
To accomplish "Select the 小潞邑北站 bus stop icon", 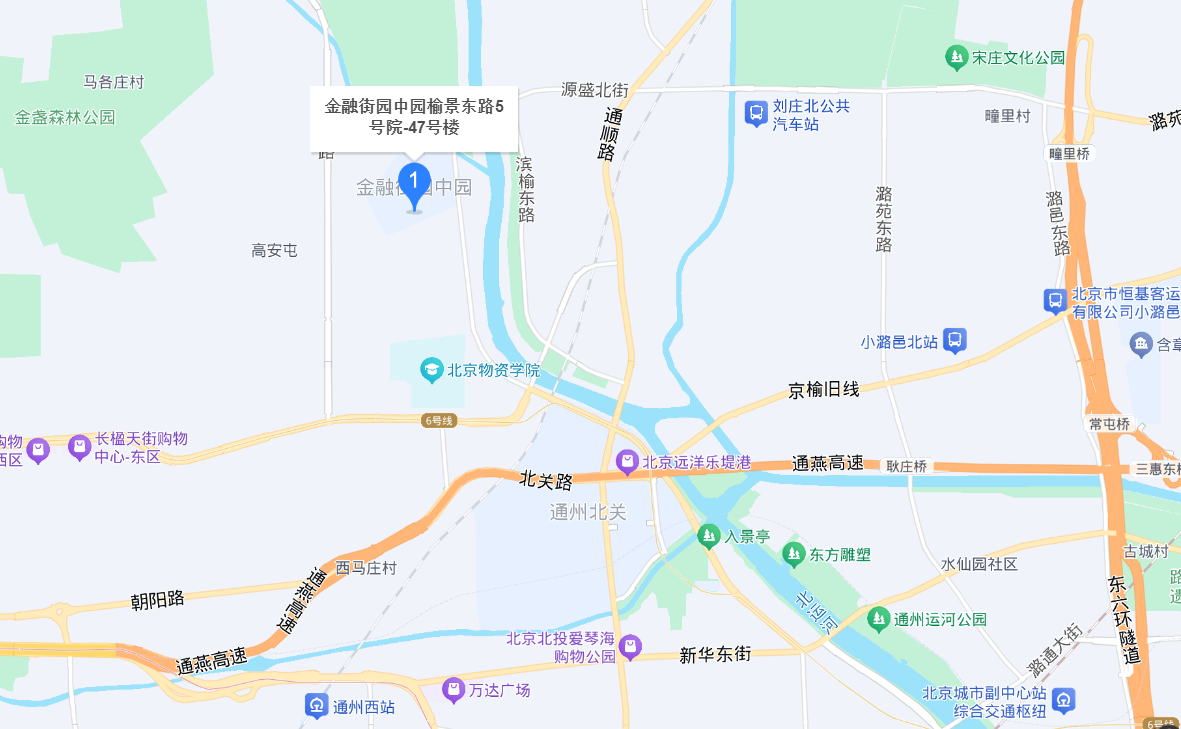I will coord(955,341).
